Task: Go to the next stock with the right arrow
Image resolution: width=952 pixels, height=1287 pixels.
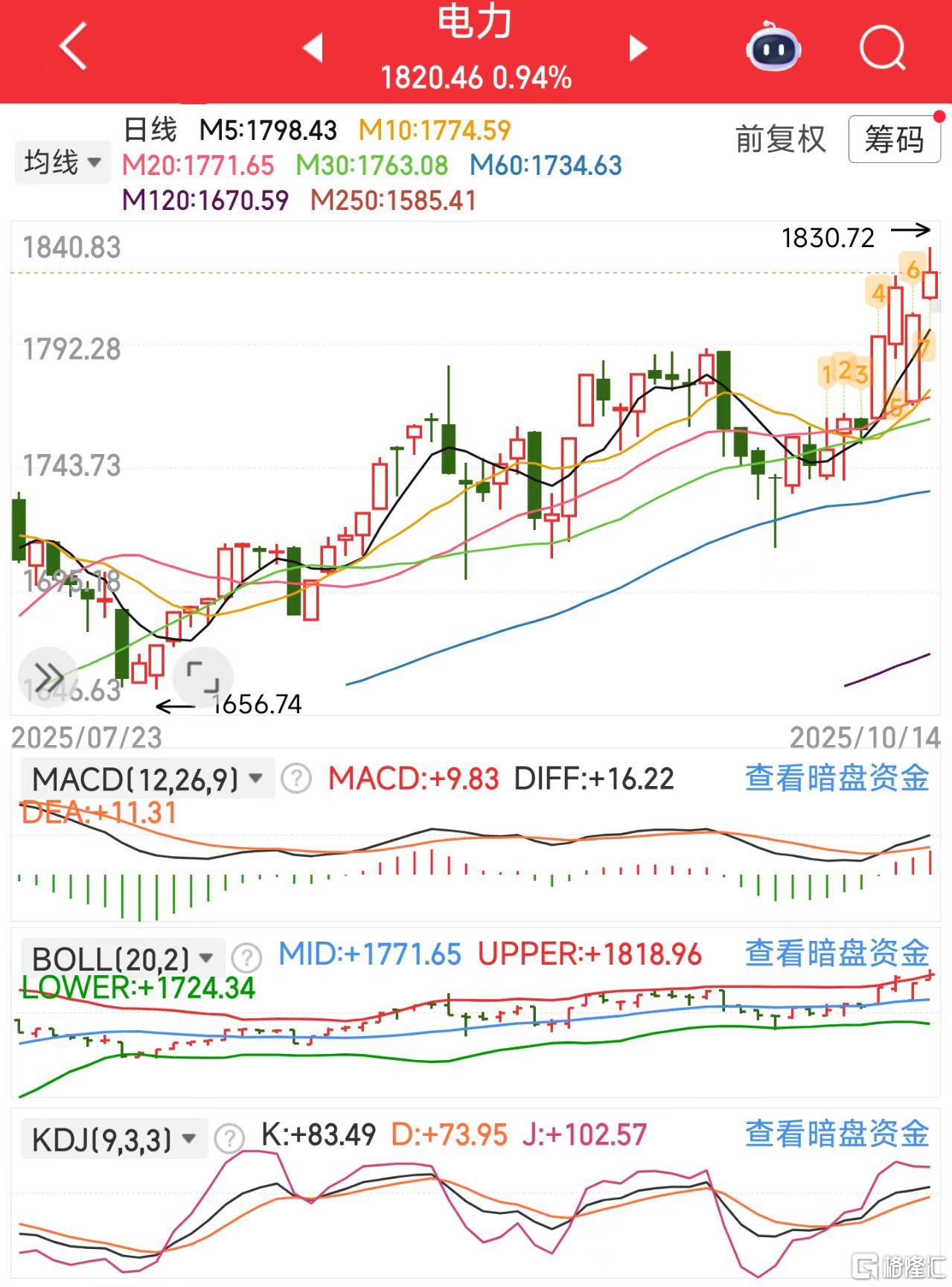Action: 637,47
